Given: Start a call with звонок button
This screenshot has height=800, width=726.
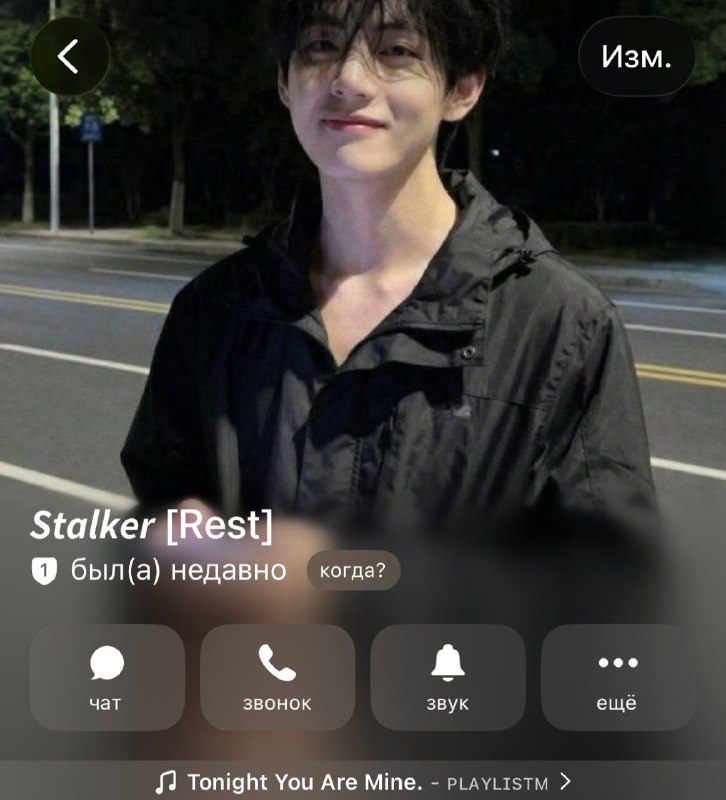Looking at the screenshot, I should pos(277,678).
